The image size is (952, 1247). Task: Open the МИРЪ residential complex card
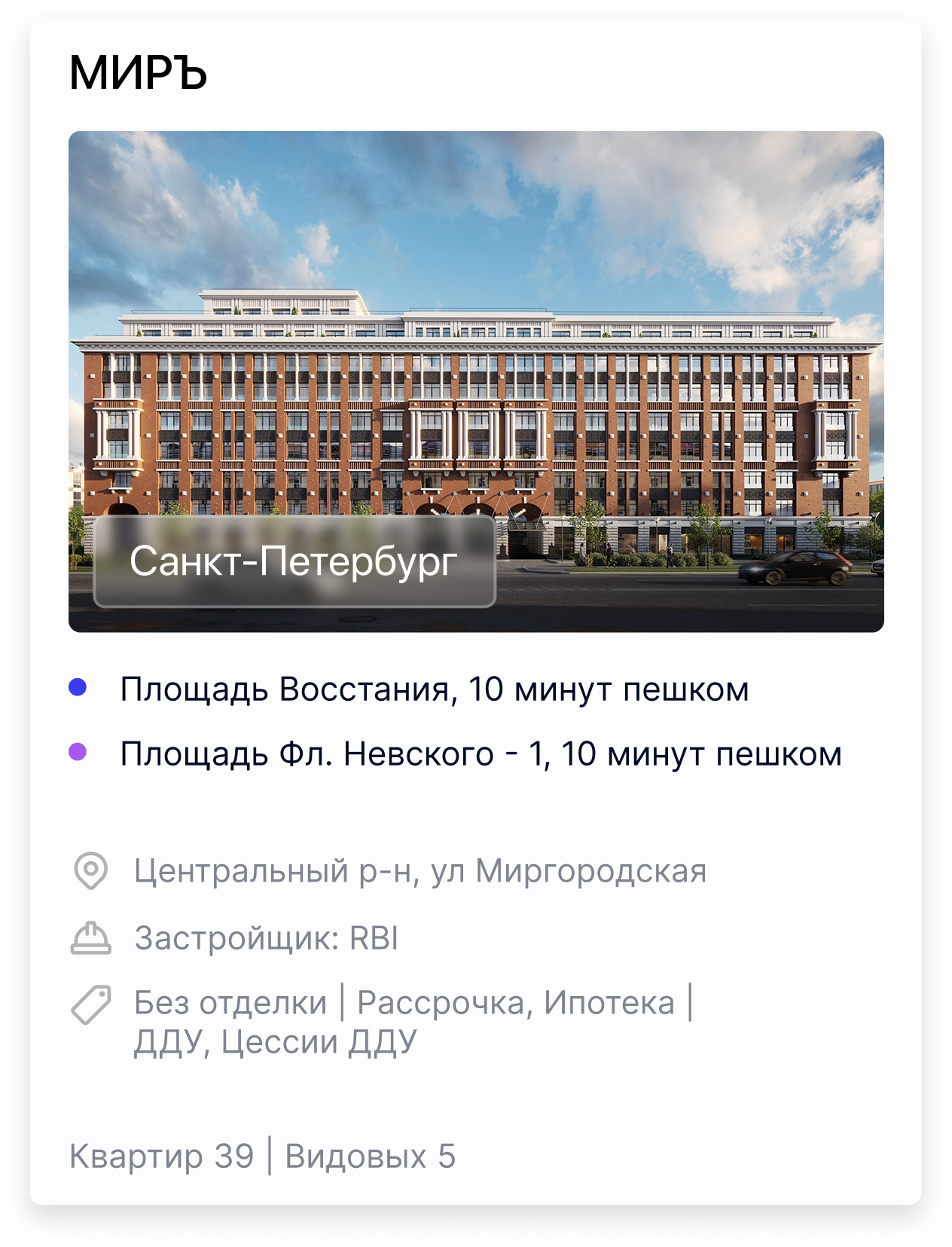click(x=138, y=73)
